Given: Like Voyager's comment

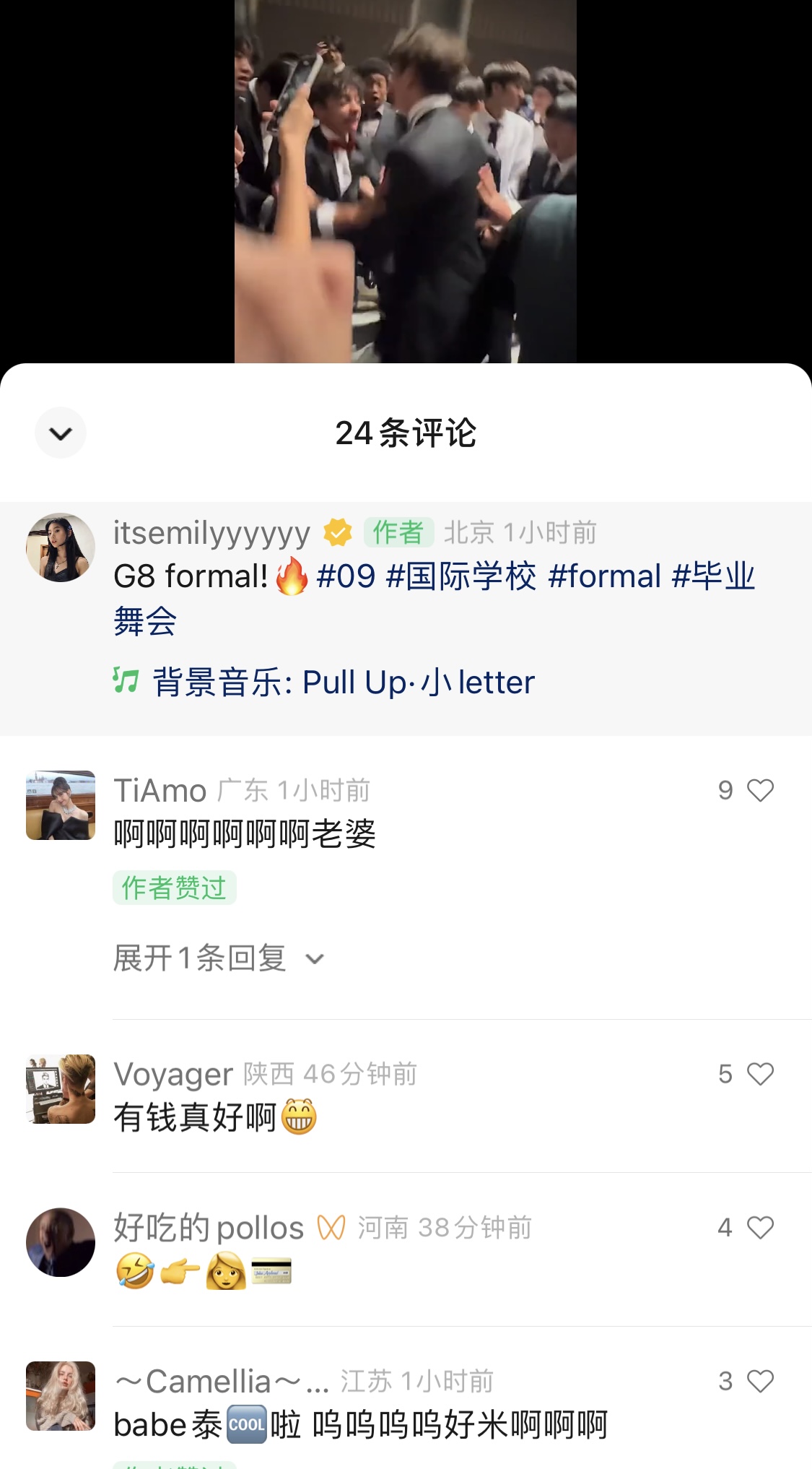Looking at the screenshot, I should pos(760,1074).
